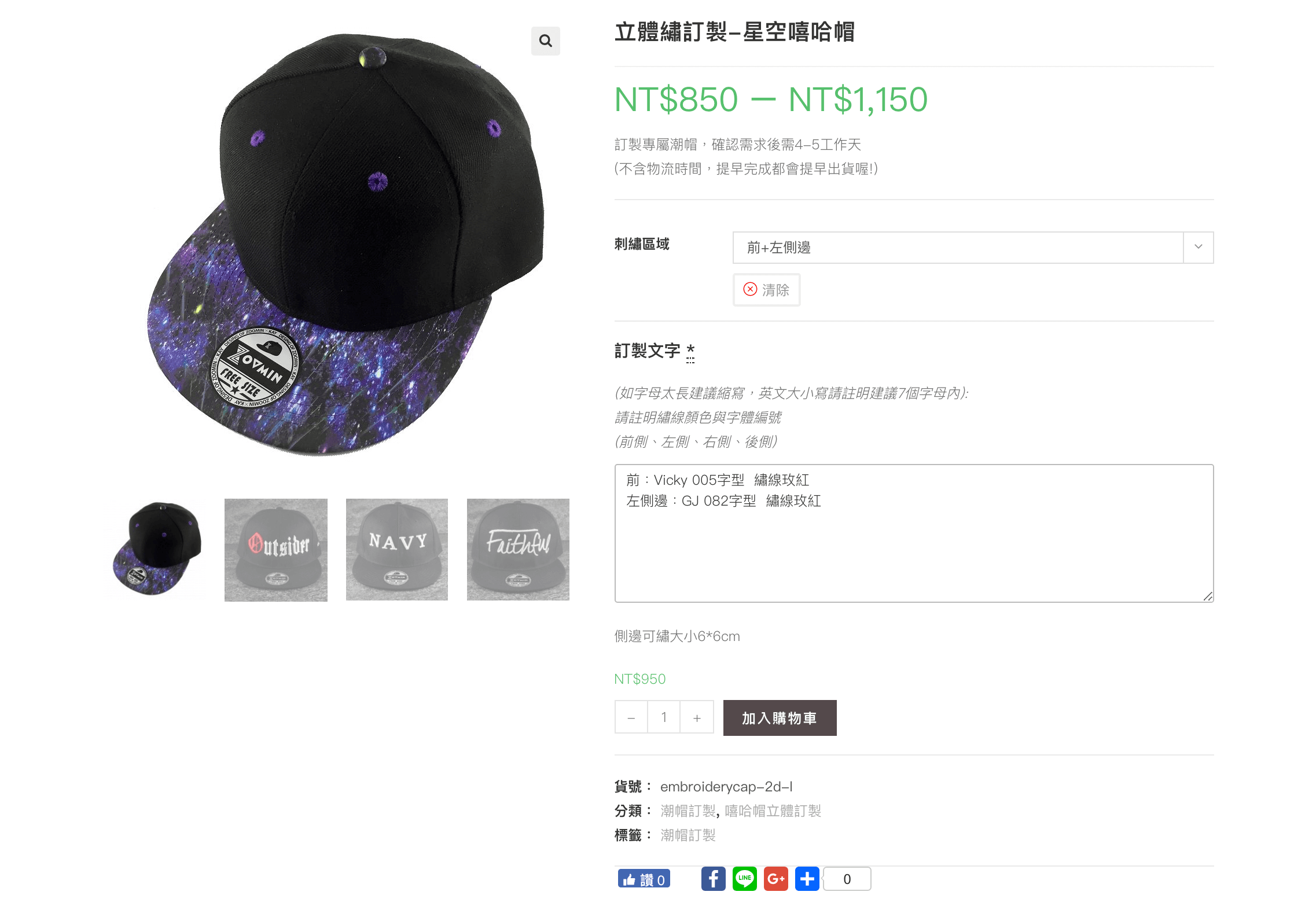
Task: Increase quantity with the plus button
Action: (x=697, y=718)
